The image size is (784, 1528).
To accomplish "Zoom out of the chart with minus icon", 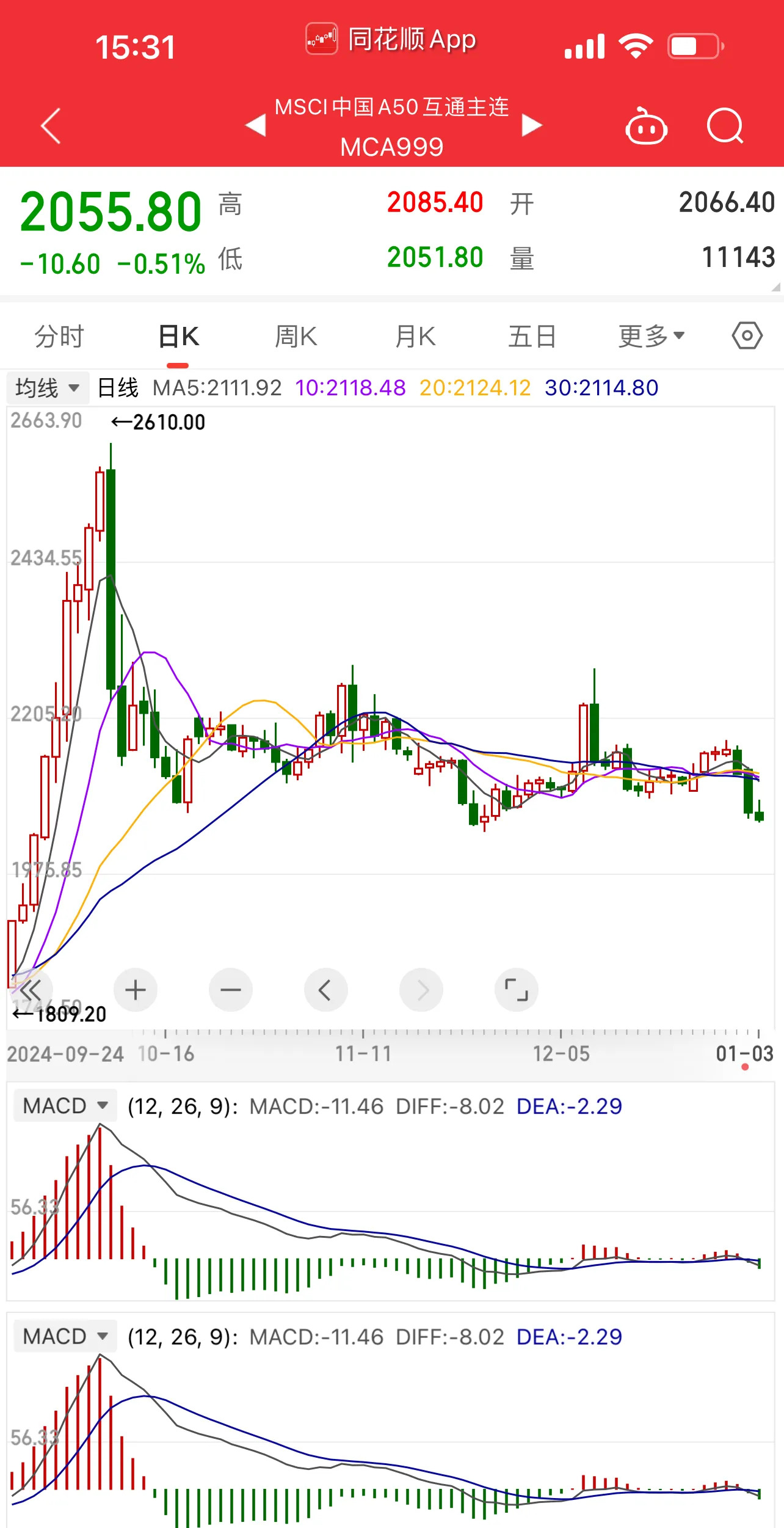I will point(231,990).
